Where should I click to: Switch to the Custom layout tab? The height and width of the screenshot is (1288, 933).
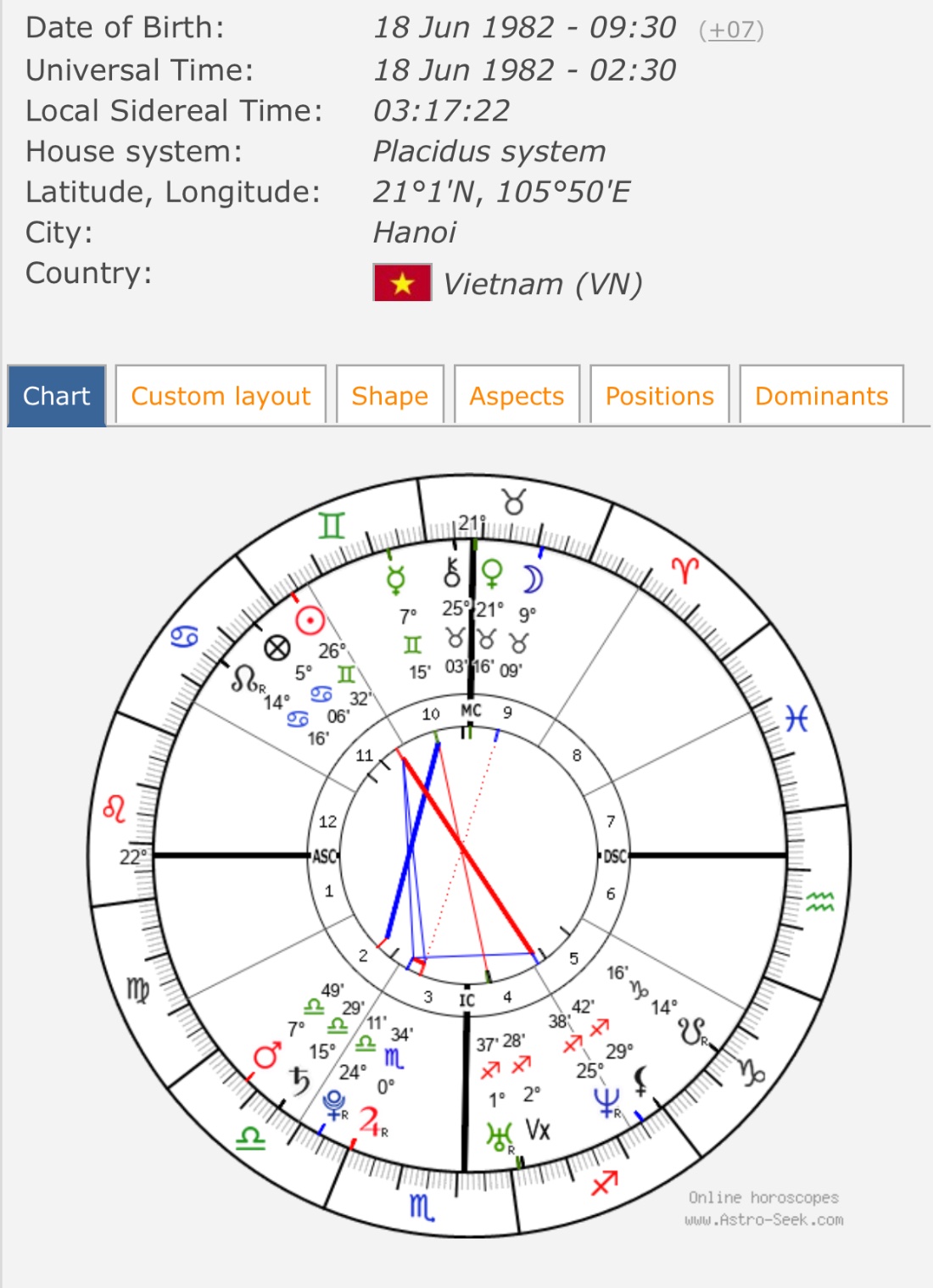[221, 396]
